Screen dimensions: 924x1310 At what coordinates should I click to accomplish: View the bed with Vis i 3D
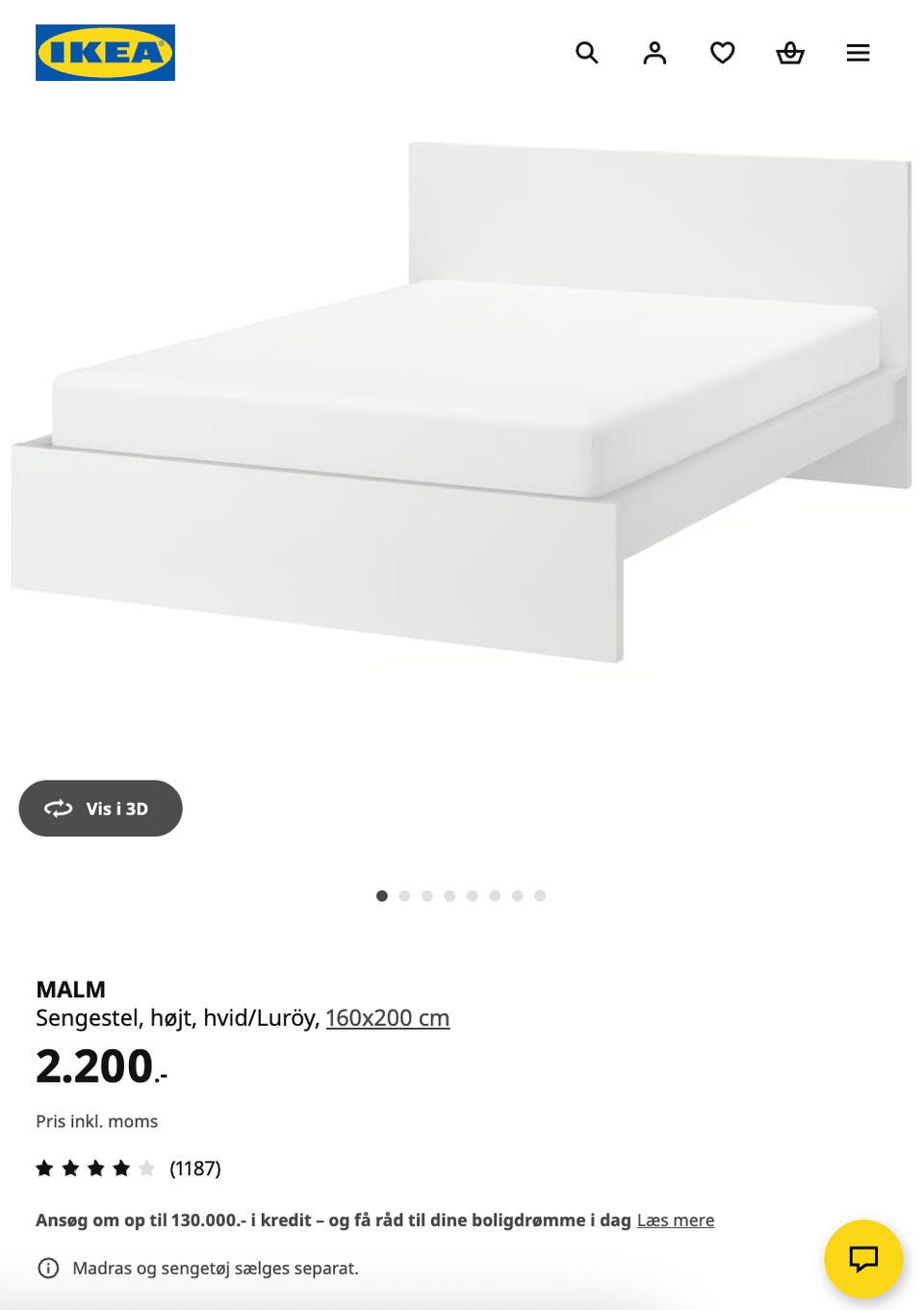[100, 809]
